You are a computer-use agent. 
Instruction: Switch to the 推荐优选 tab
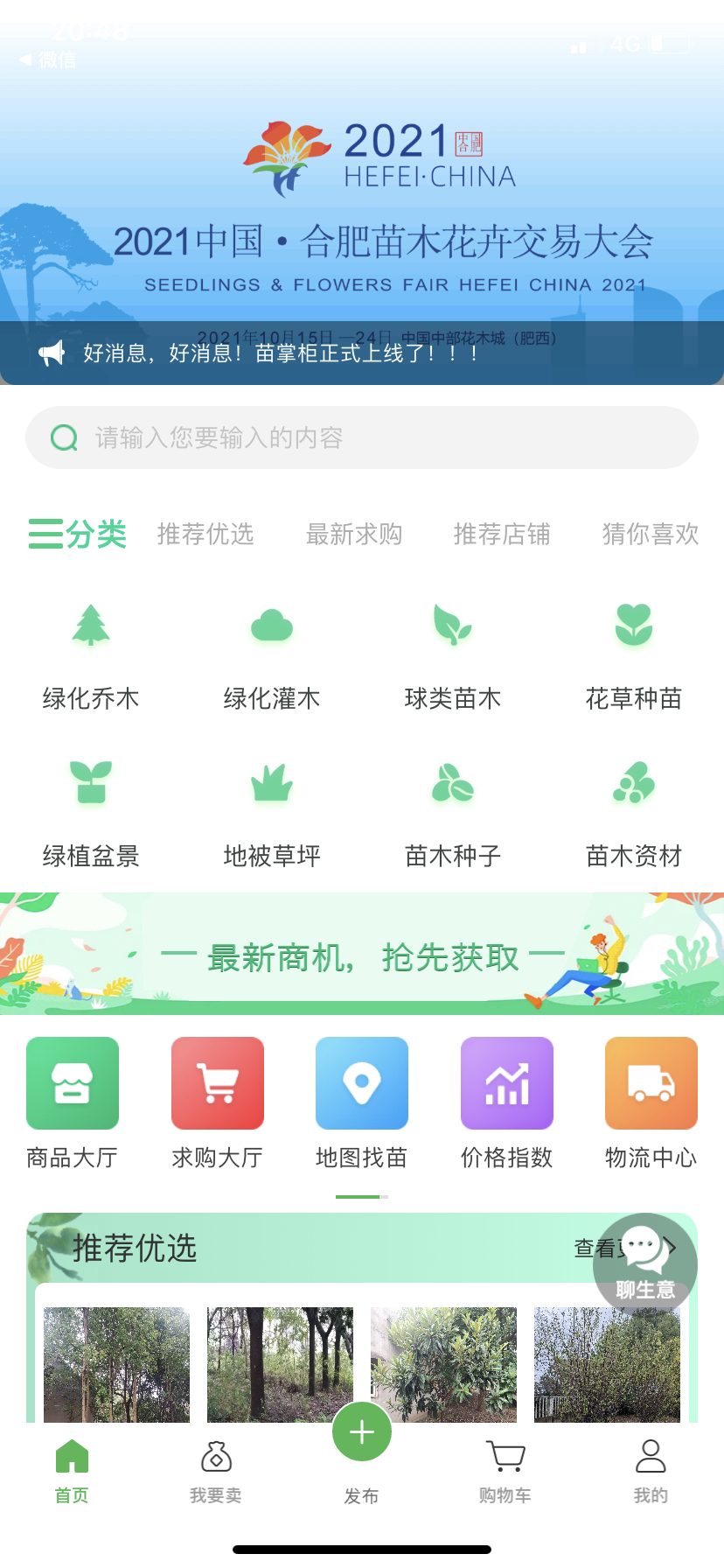pyautogui.click(x=205, y=534)
